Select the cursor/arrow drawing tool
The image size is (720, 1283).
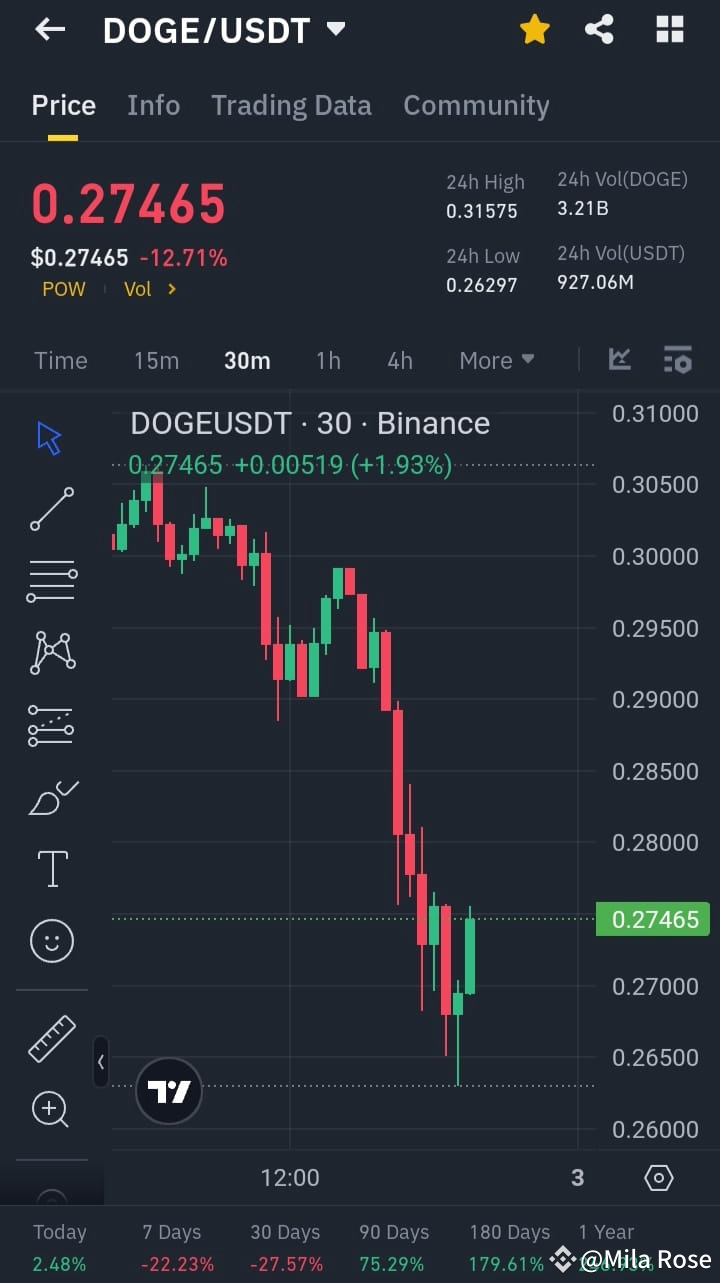tap(49, 436)
